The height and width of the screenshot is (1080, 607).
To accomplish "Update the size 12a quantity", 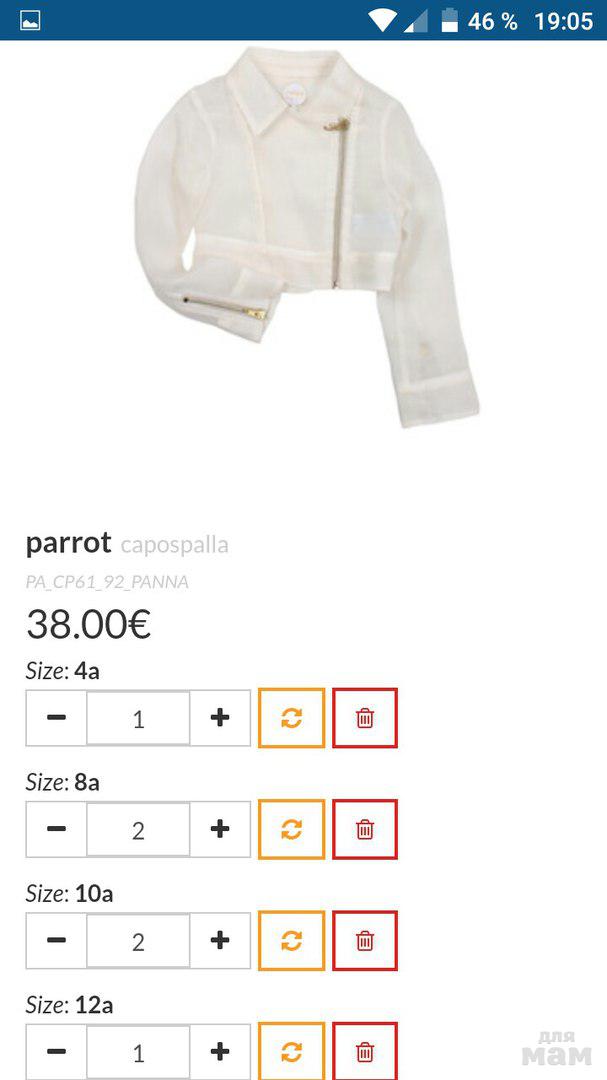I will point(291,1051).
